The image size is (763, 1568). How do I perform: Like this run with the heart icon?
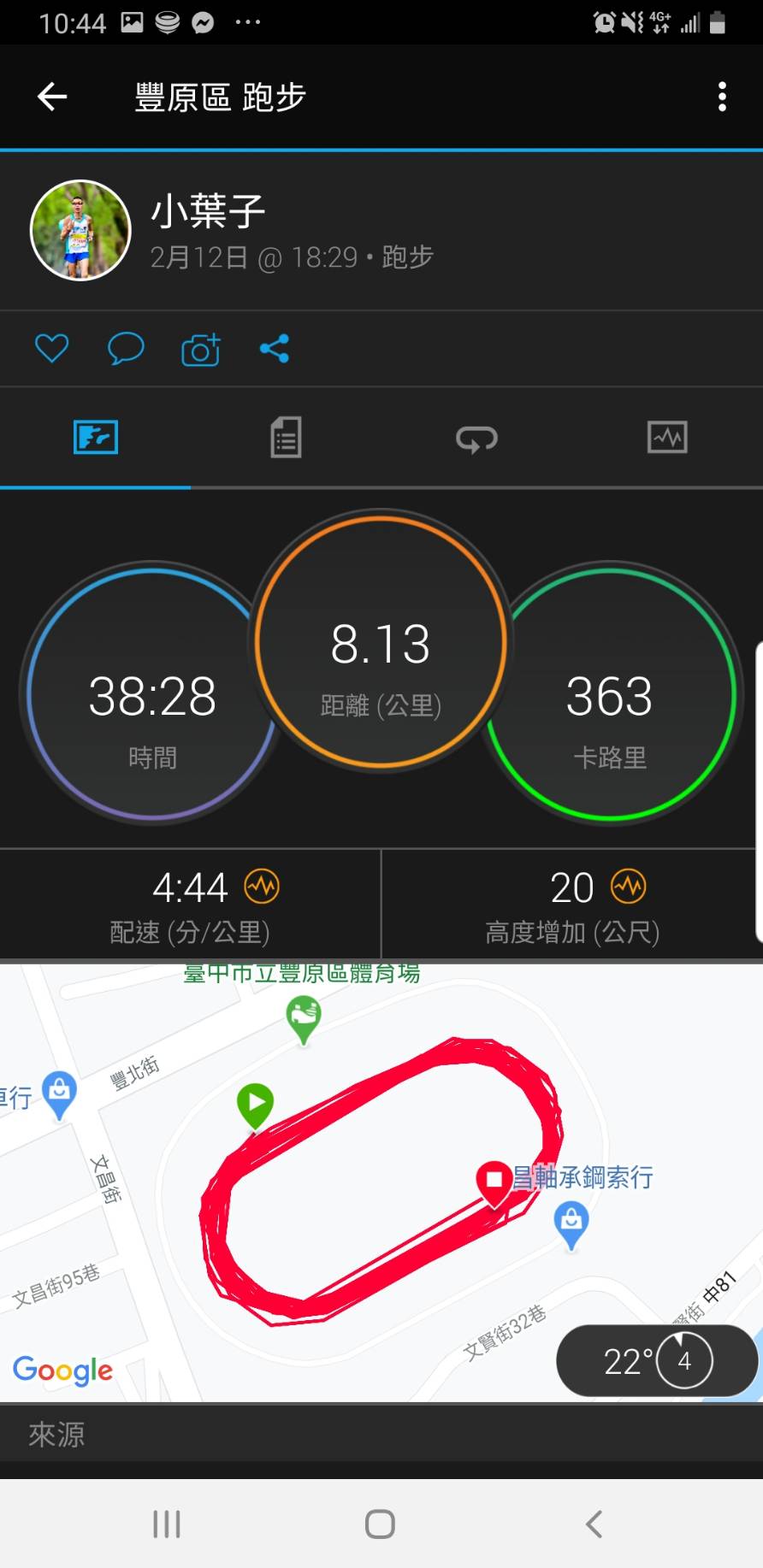tap(51, 349)
